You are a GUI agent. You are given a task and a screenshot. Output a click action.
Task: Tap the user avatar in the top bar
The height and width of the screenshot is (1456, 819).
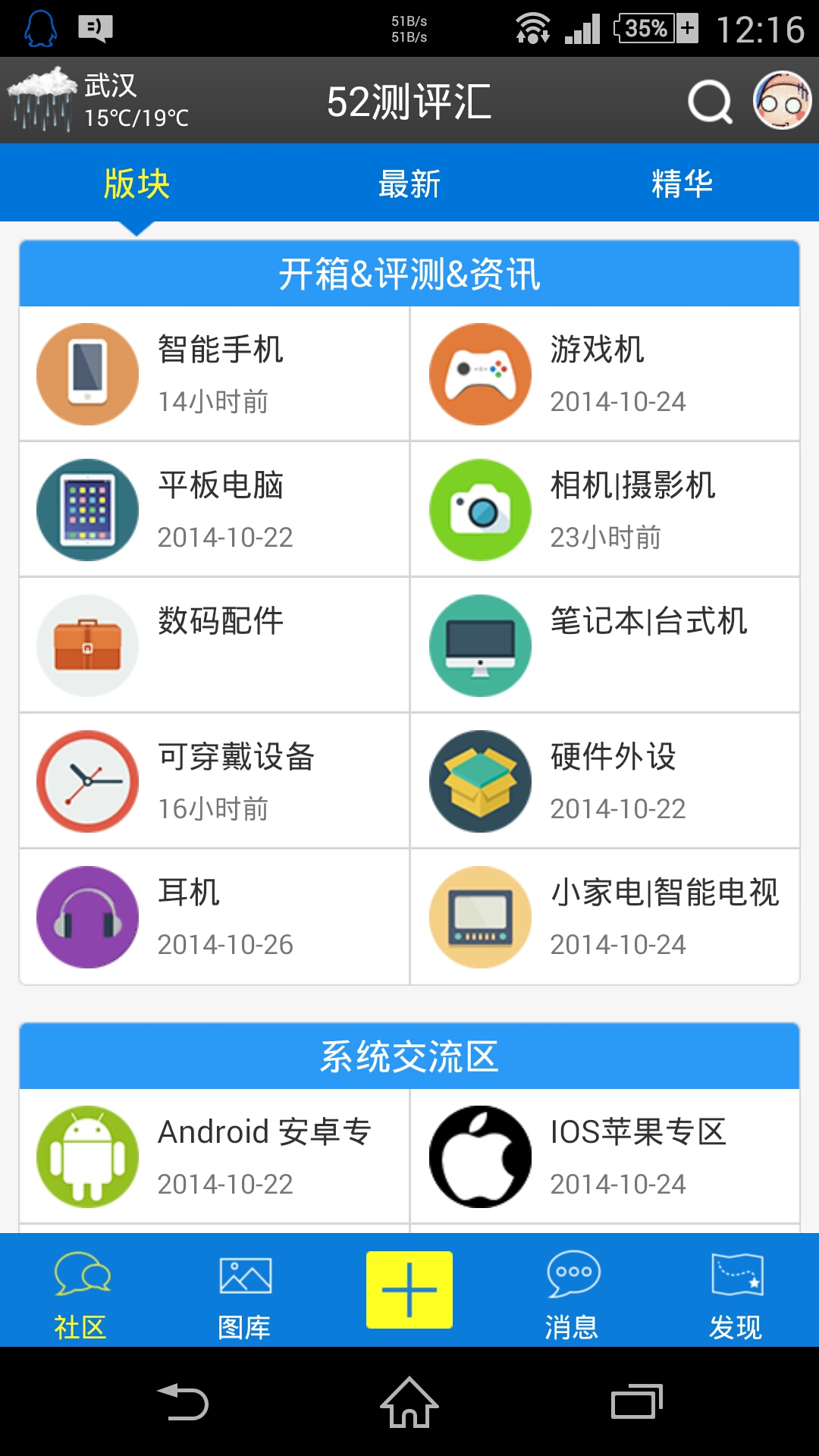pyautogui.click(x=780, y=99)
